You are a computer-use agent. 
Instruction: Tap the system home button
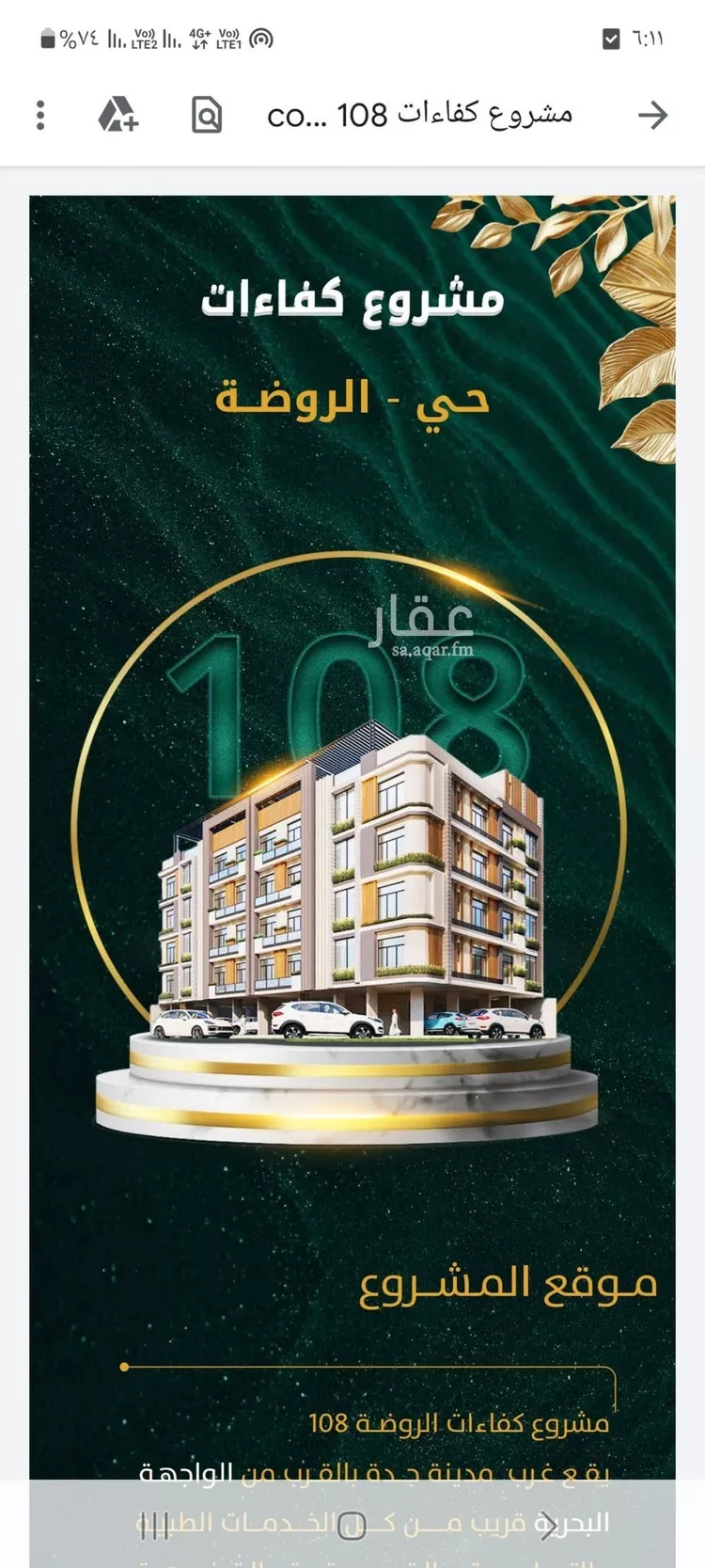pos(352,1526)
